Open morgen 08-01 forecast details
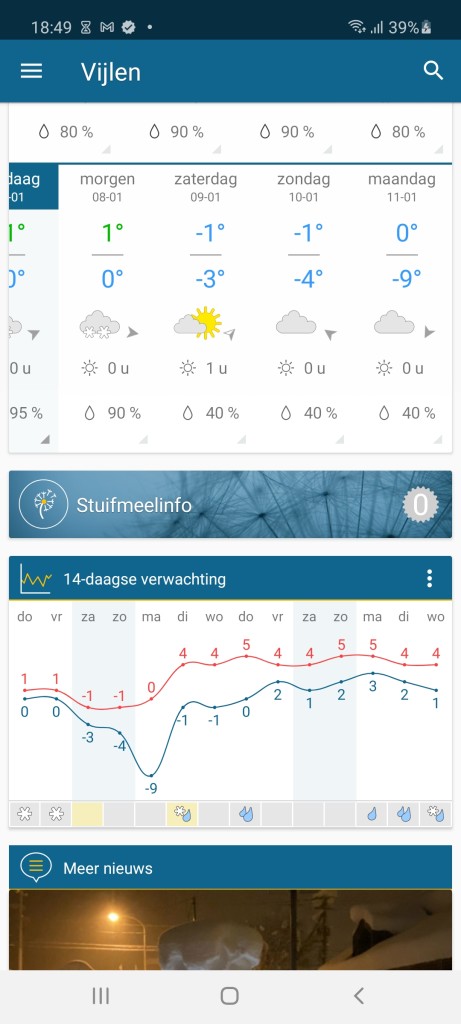Screen dimensions: 461x1024 tap(107, 307)
